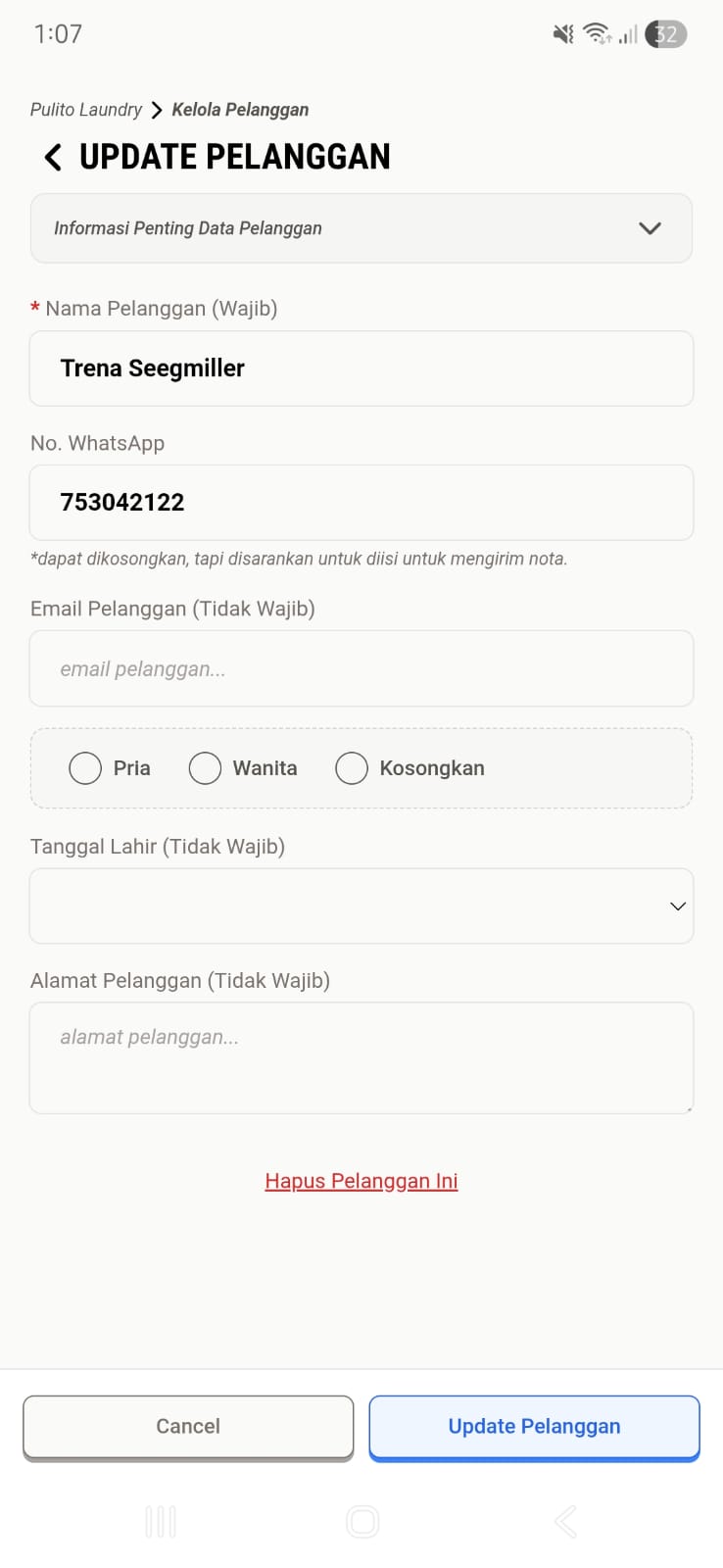This screenshot has width=723, height=1568.
Task: Open Kelola Pelanggan from breadcrumb
Action: pos(240,109)
